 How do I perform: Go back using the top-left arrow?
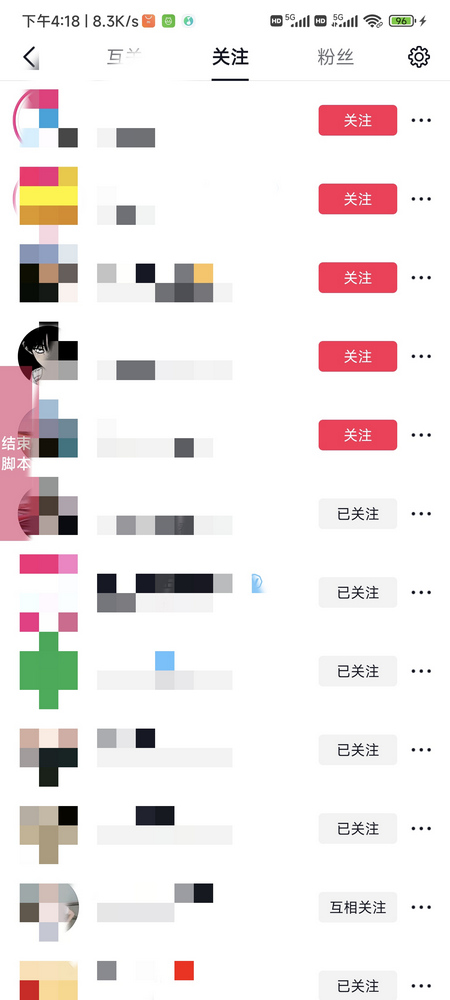tap(29, 57)
